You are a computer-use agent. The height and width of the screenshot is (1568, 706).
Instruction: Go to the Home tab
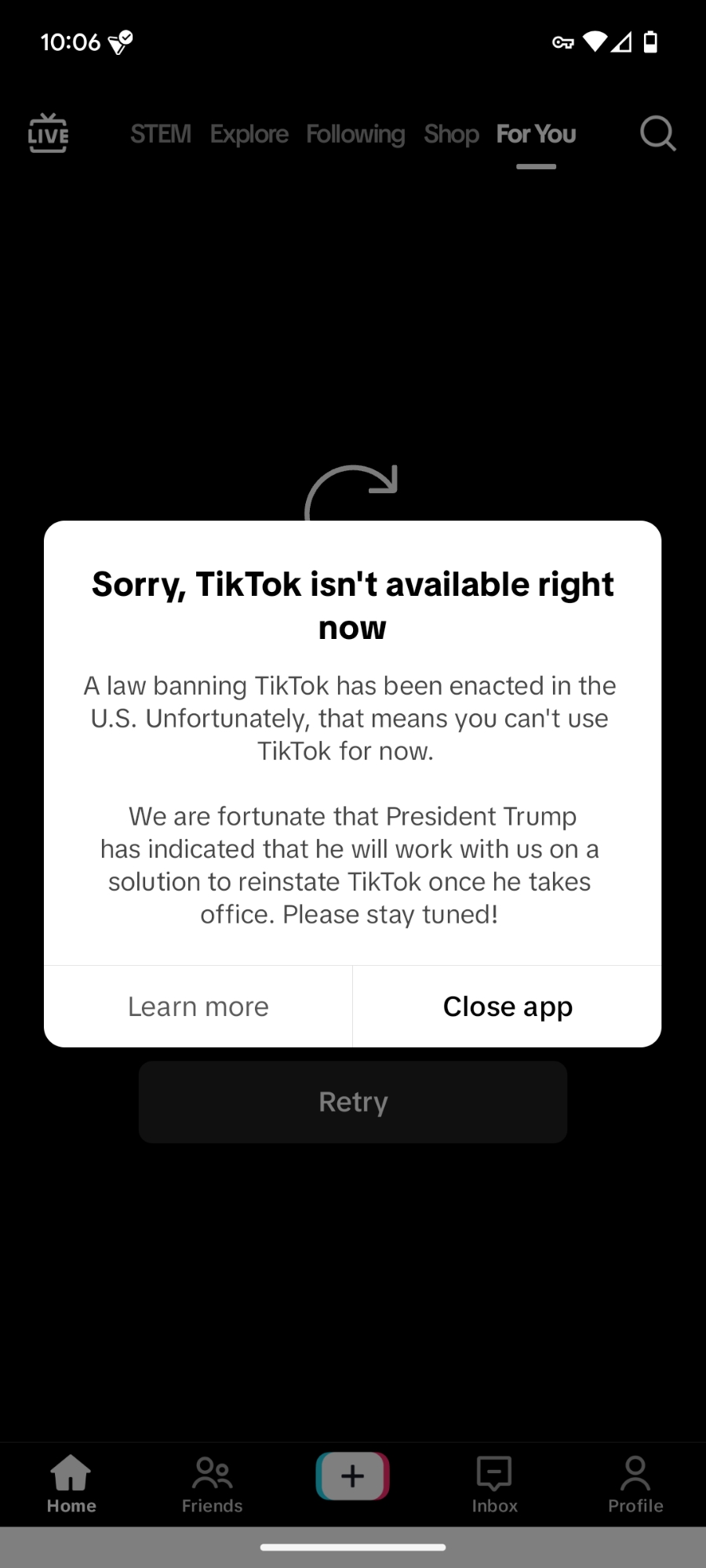click(71, 1483)
